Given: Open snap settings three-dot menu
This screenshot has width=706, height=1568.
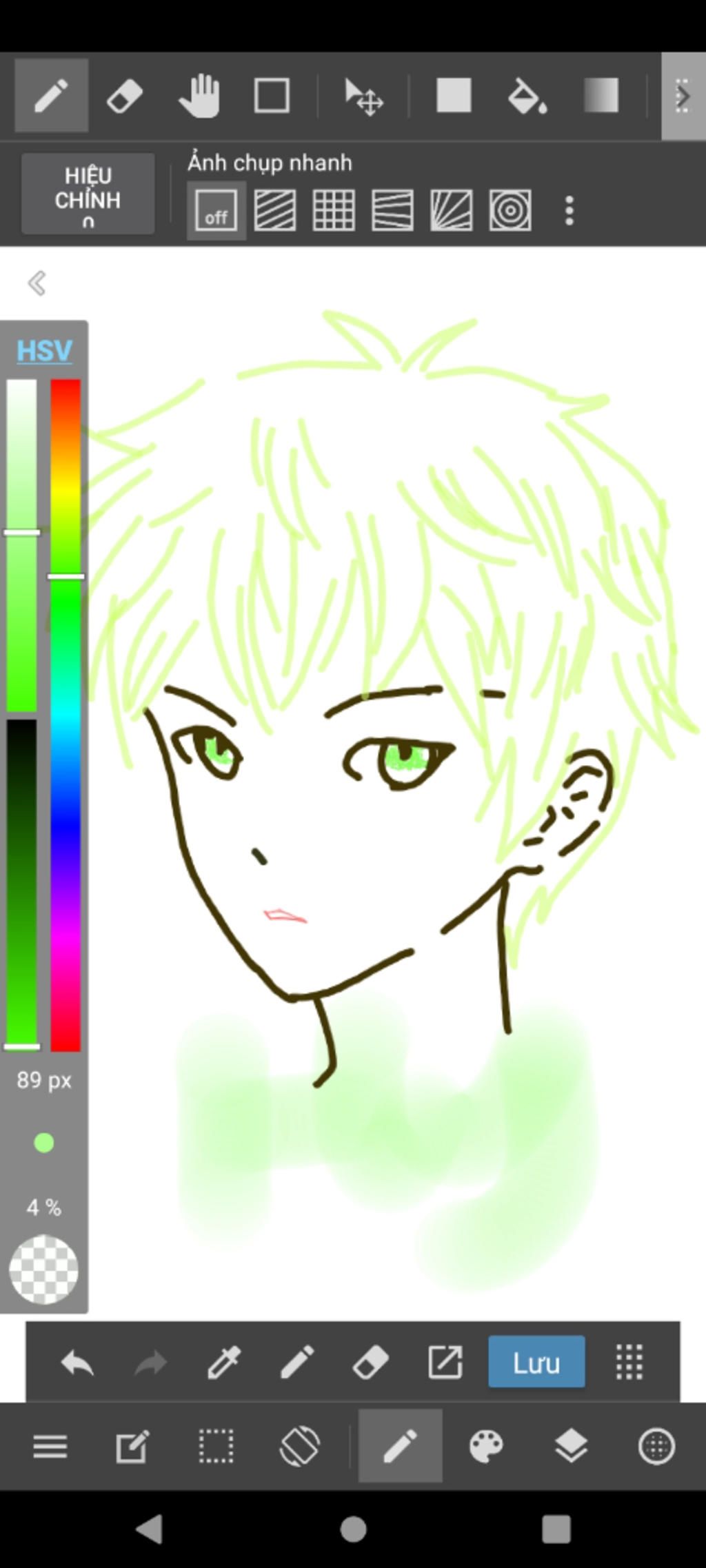Looking at the screenshot, I should [x=569, y=210].
